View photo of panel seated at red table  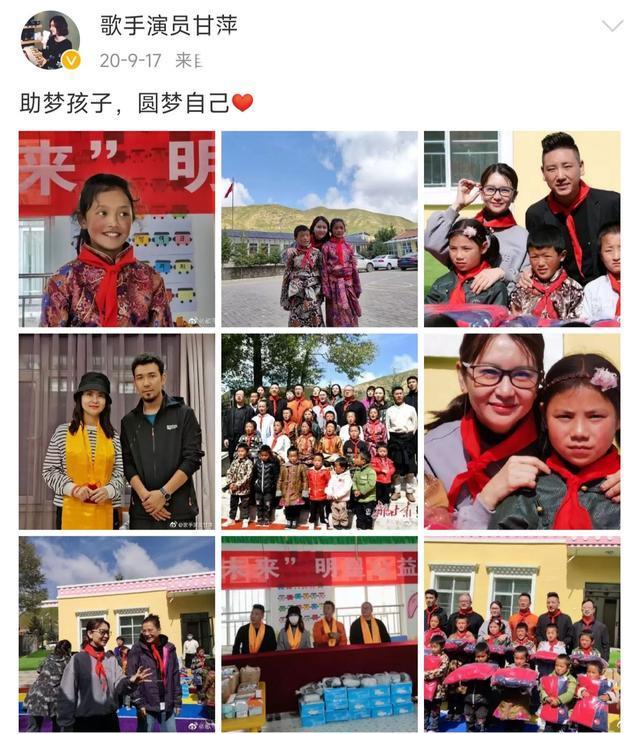pos(319,634)
